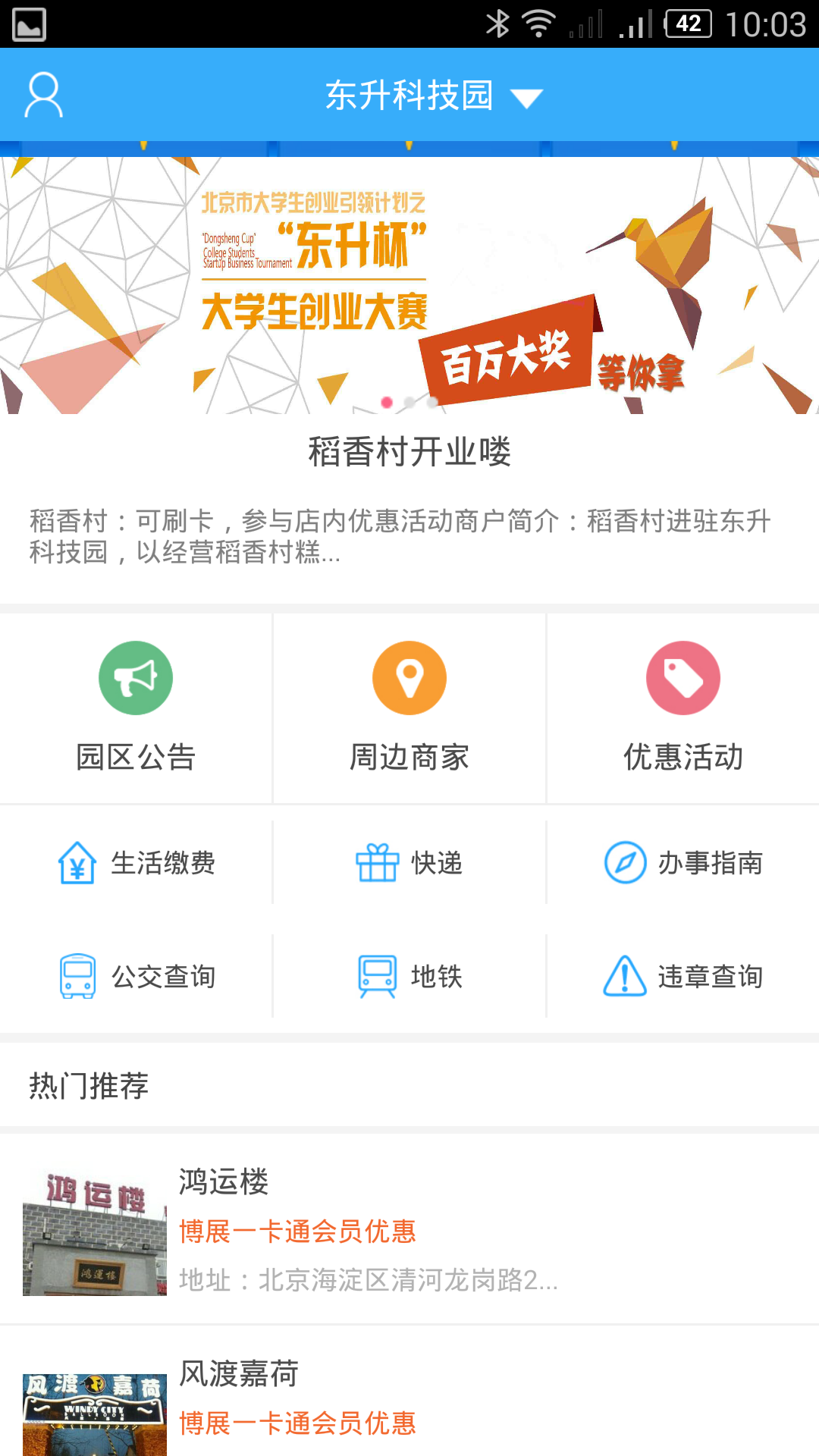This screenshot has height=1456, width=819.
Task: Open 快递 using the gift box icon
Action: pos(378,862)
